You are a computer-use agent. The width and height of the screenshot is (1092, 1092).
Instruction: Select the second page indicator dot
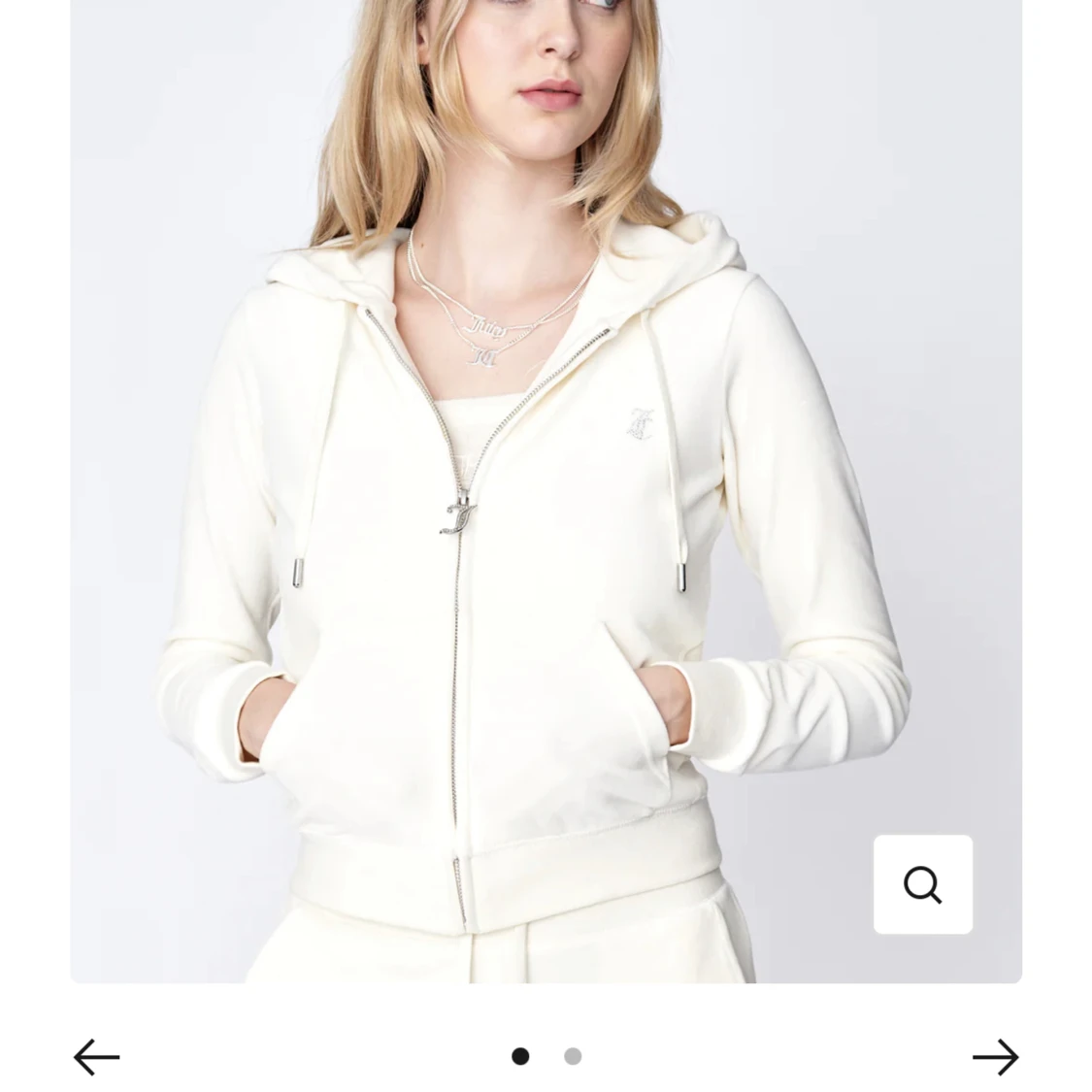pos(573,1056)
